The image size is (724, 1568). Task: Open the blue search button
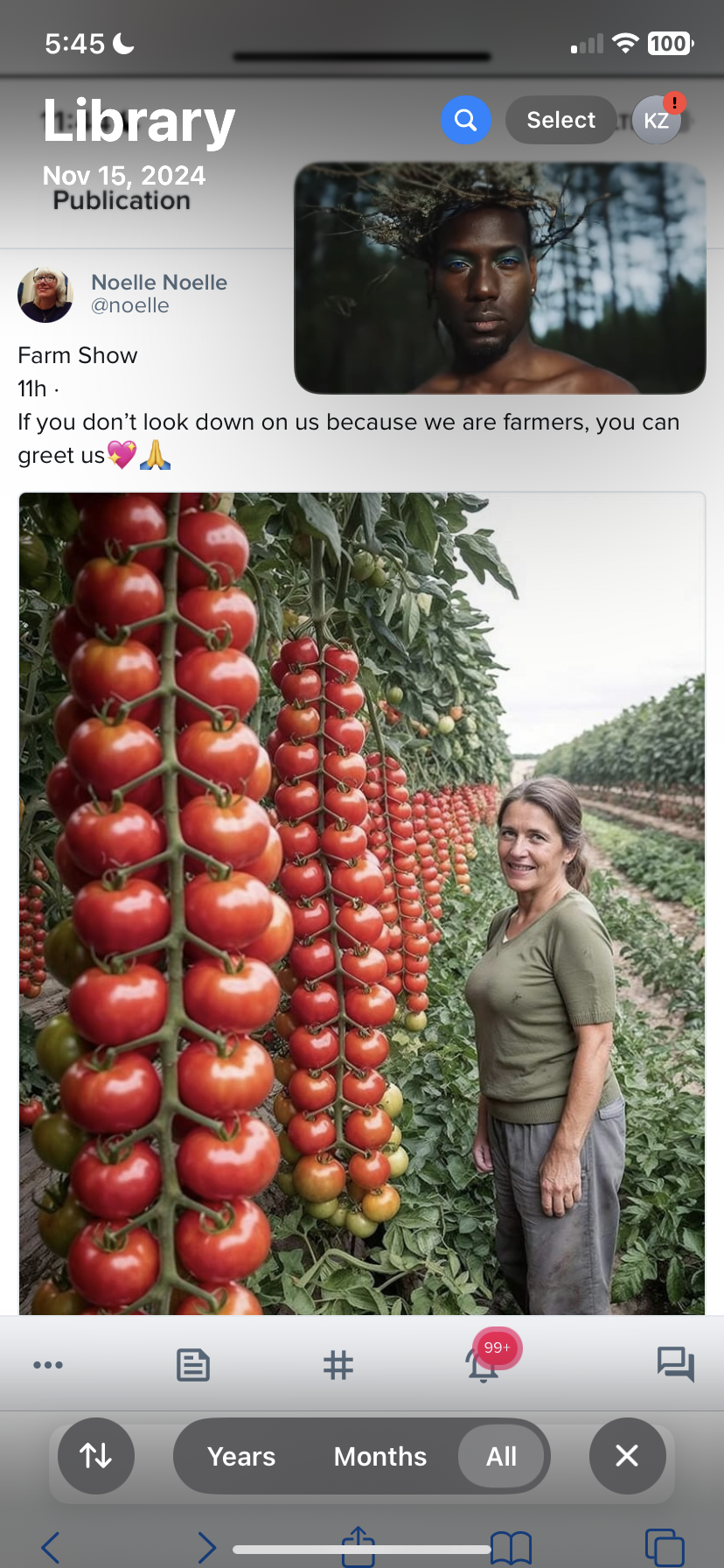coord(465,120)
